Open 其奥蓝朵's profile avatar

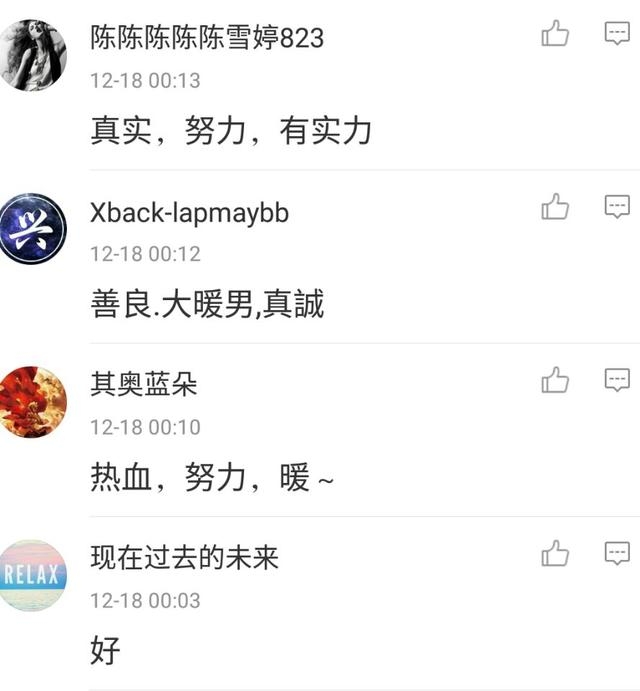[32, 402]
